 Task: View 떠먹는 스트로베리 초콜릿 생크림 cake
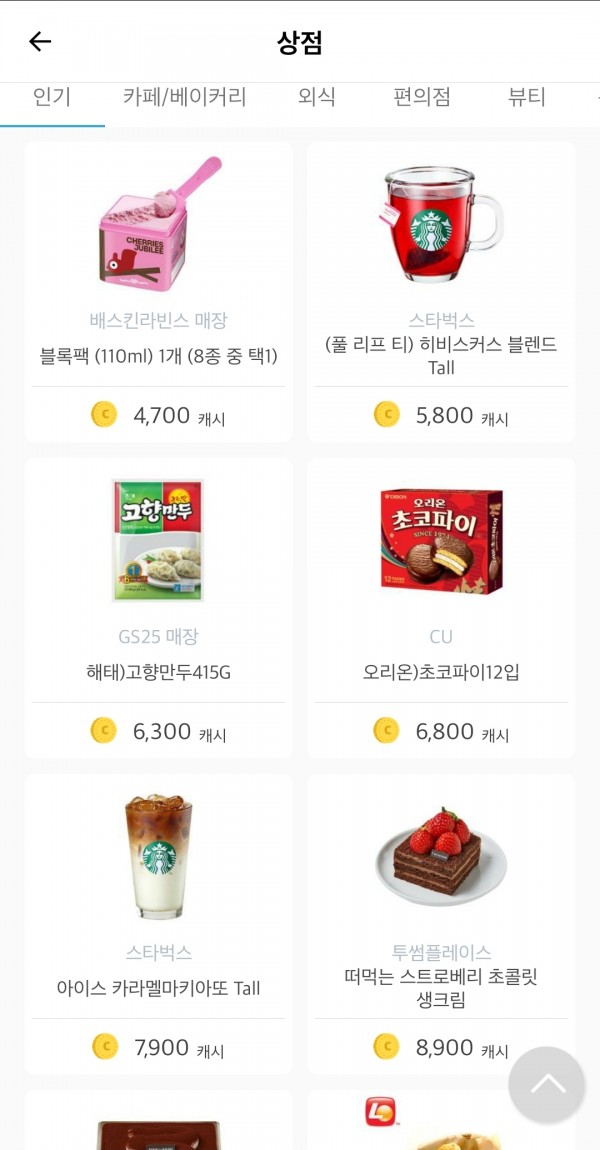point(441,923)
